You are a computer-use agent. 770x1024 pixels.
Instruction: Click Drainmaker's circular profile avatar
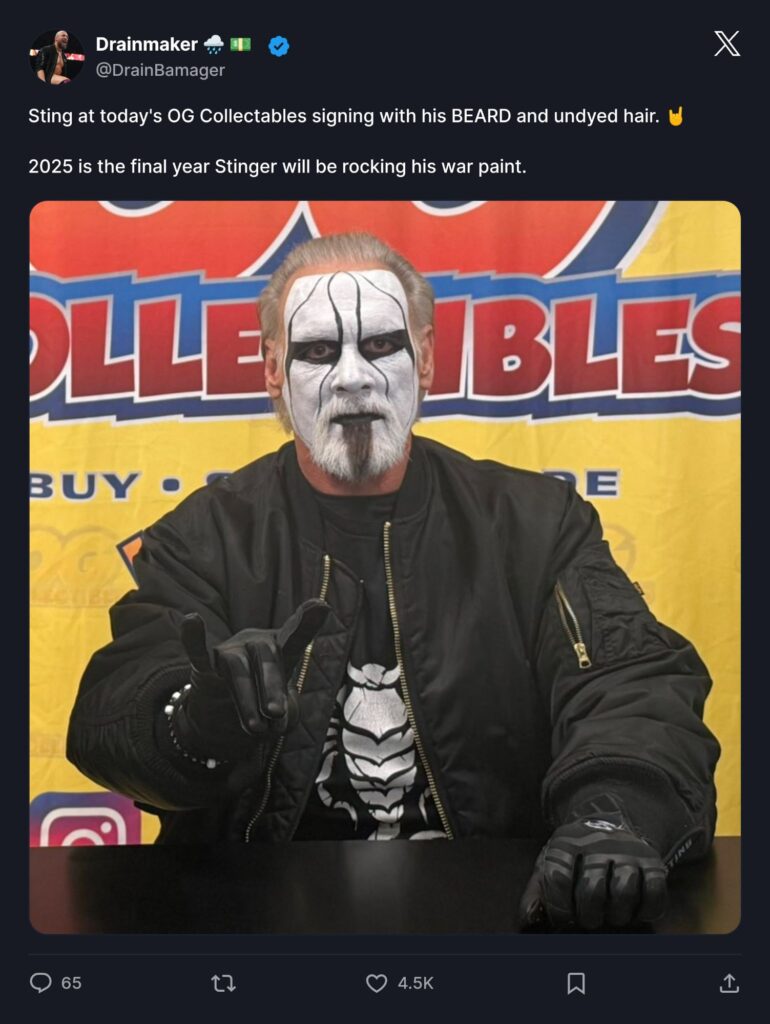point(56,55)
